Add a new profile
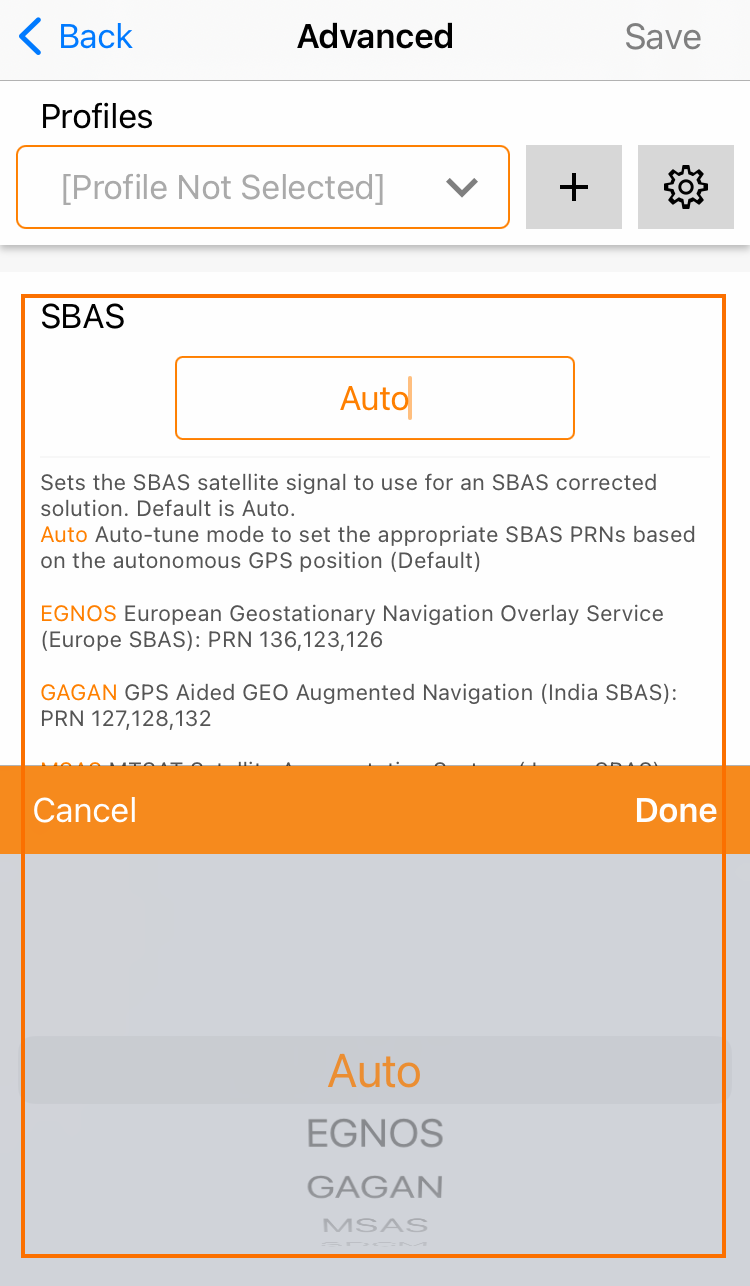This screenshot has height=1286, width=750. 574,187
